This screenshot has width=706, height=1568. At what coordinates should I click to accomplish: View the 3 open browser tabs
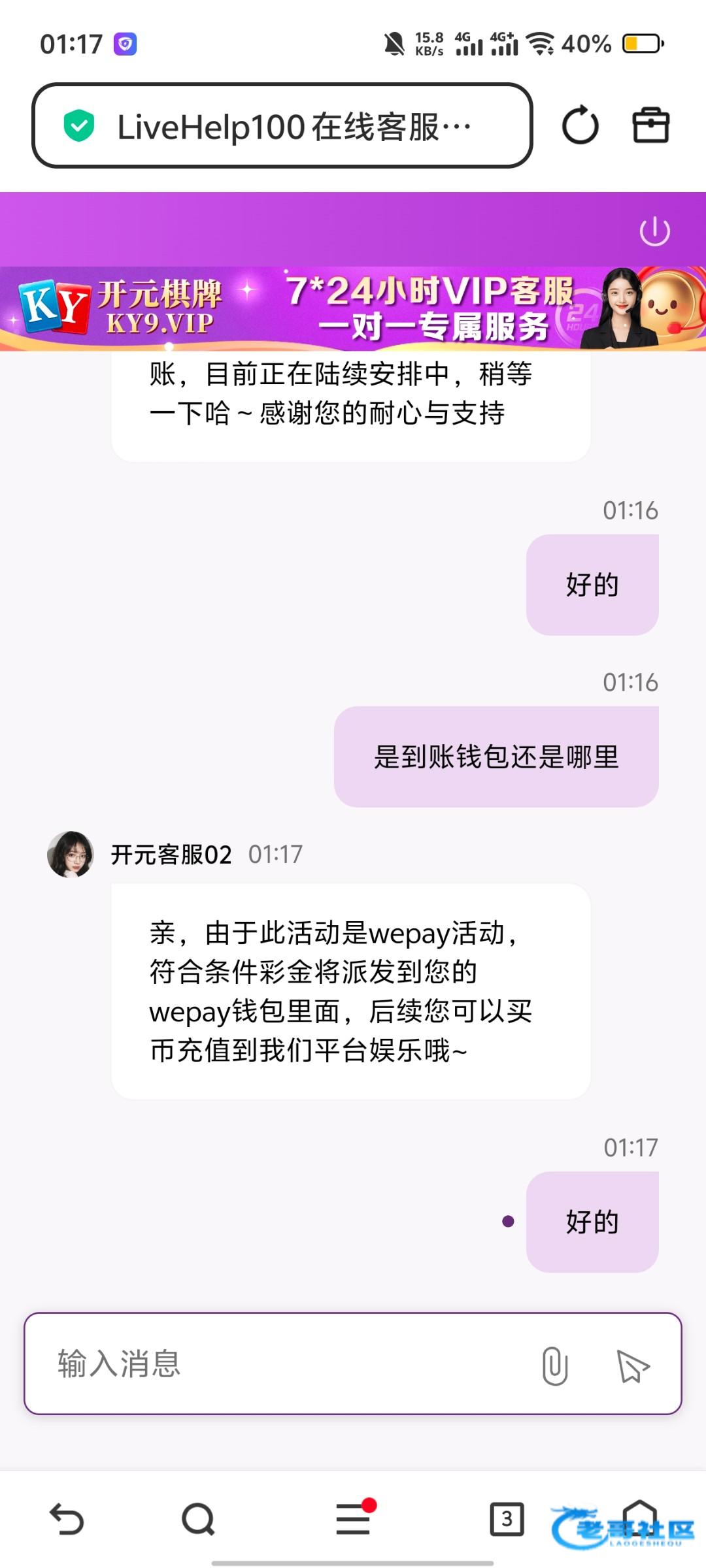point(507,1519)
